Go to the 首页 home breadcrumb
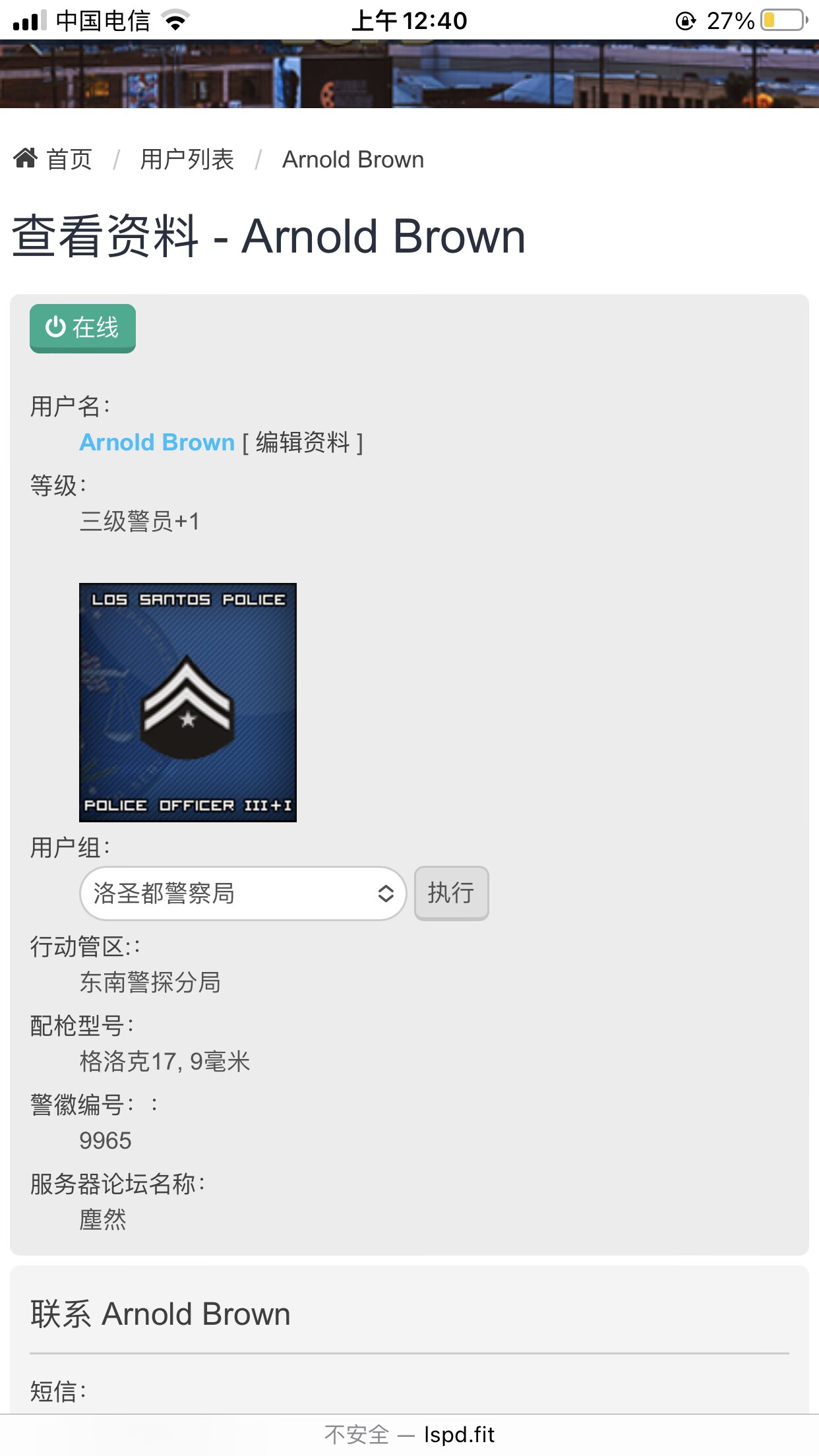Viewport: 819px width, 1456px height. click(53, 160)
